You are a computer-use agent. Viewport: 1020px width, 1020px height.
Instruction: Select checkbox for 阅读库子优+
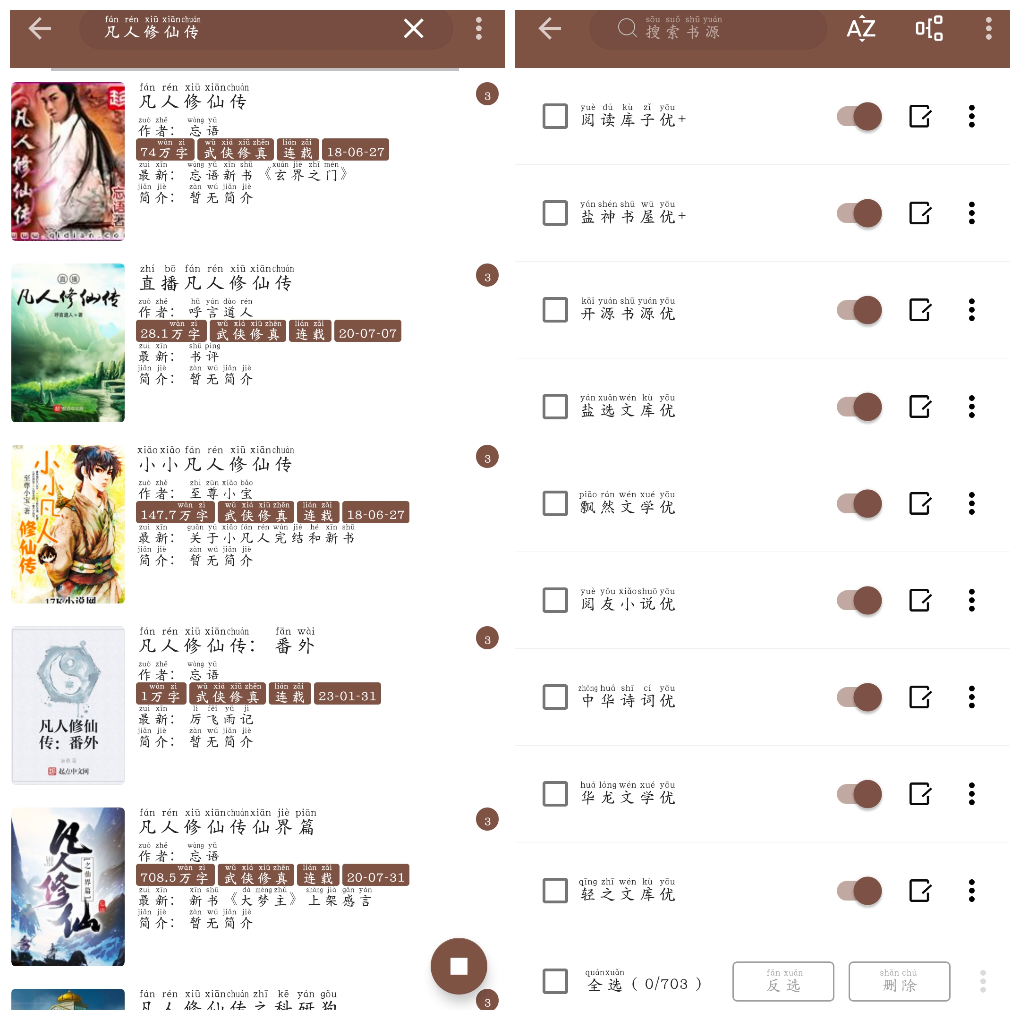[555, 117]
